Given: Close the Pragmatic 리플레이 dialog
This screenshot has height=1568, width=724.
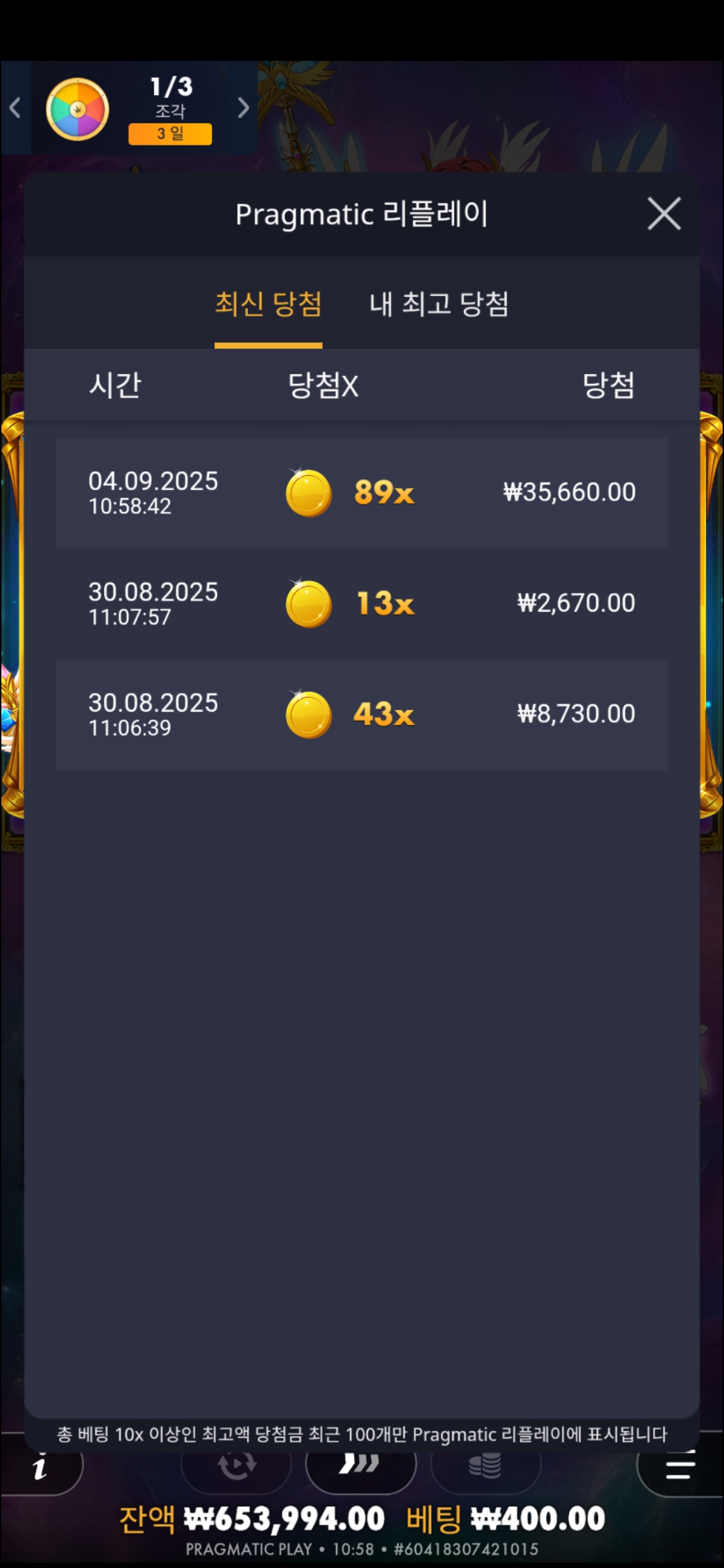Looking at the screenshot, I should [x=664, y=214].
